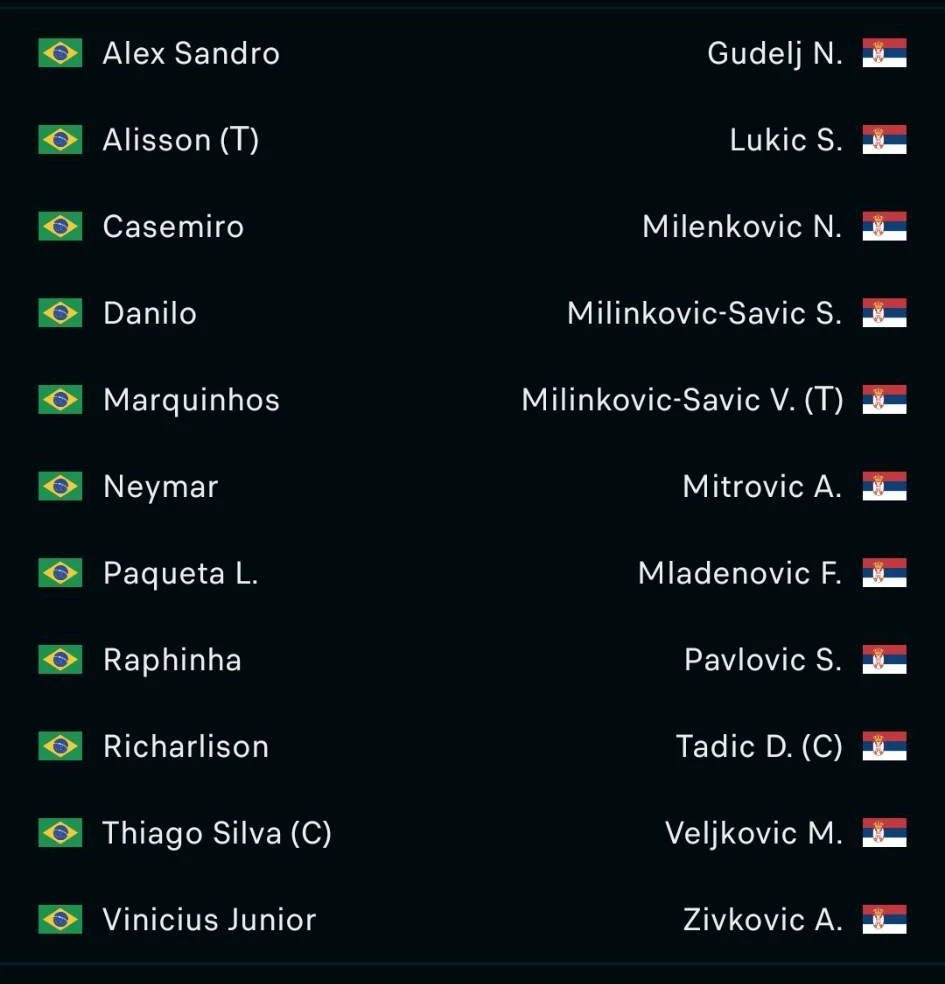Select Casemiro from Brazil's lineup

click(173, 226)
